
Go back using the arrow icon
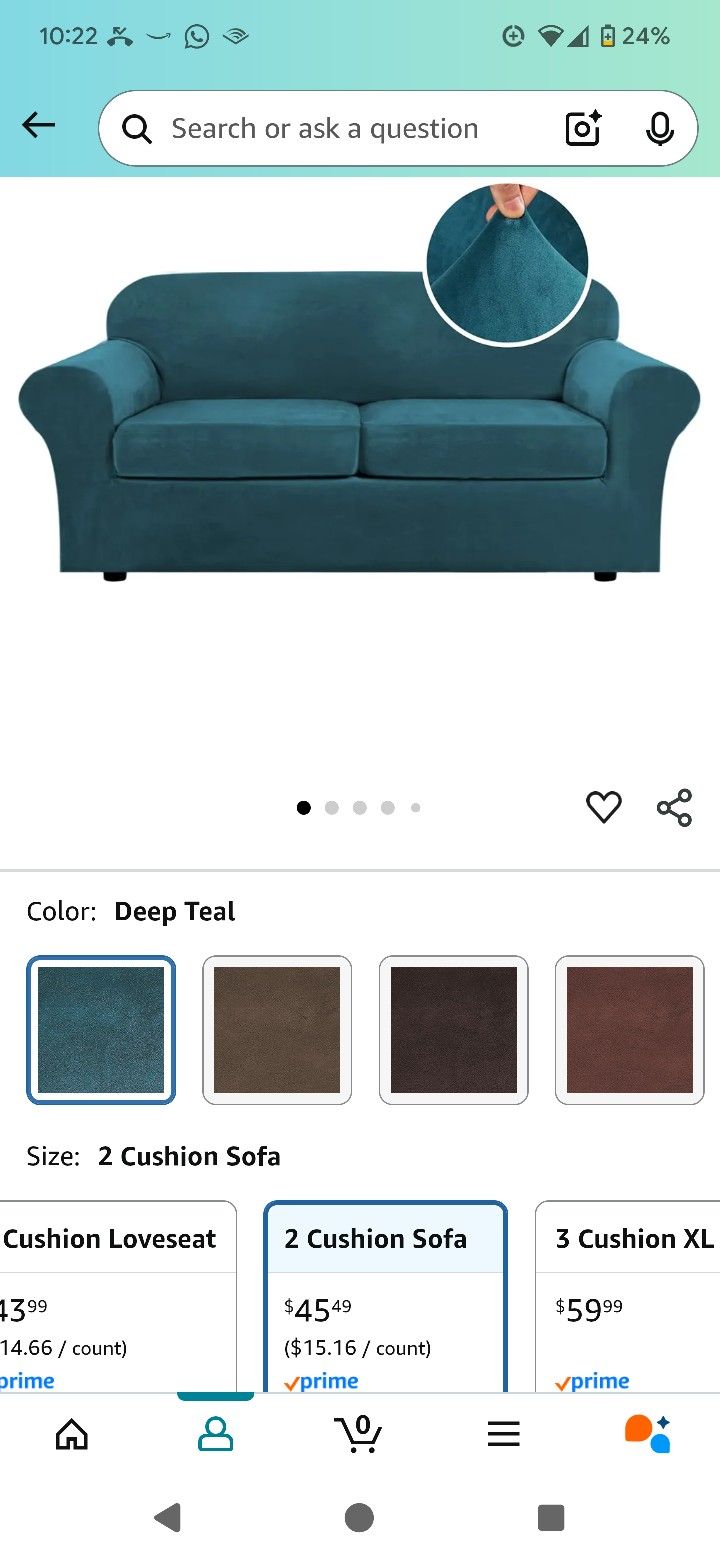(x=38, y=125)
